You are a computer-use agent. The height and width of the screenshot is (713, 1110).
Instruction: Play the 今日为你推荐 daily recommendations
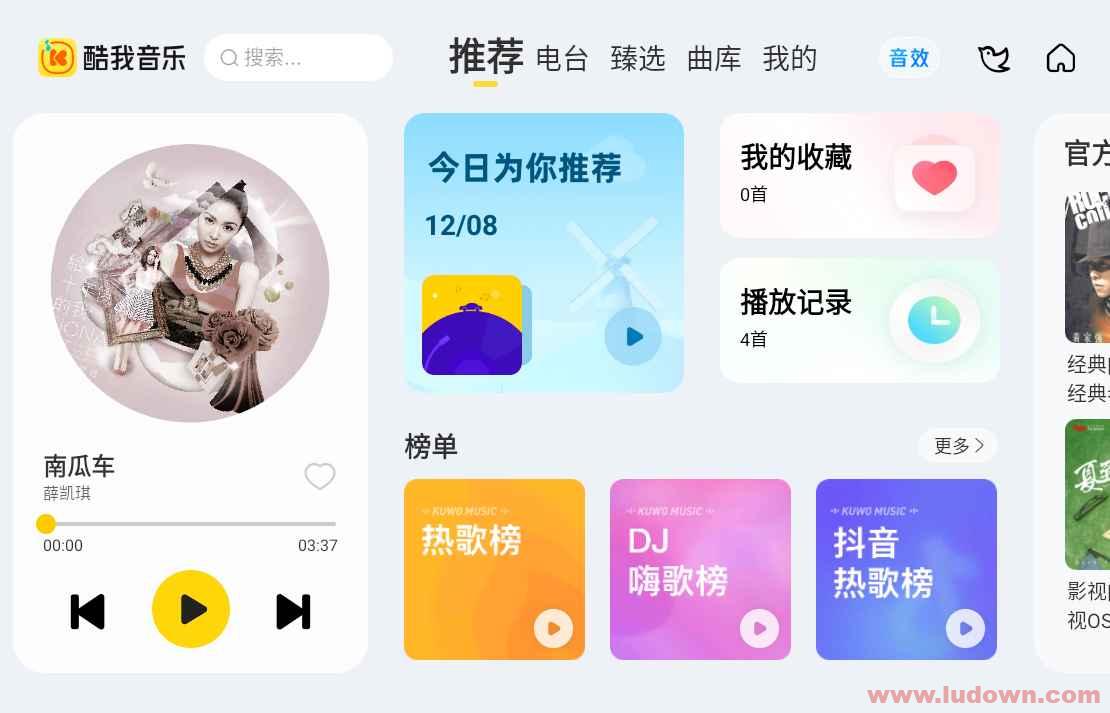click(x=633, y=337)
